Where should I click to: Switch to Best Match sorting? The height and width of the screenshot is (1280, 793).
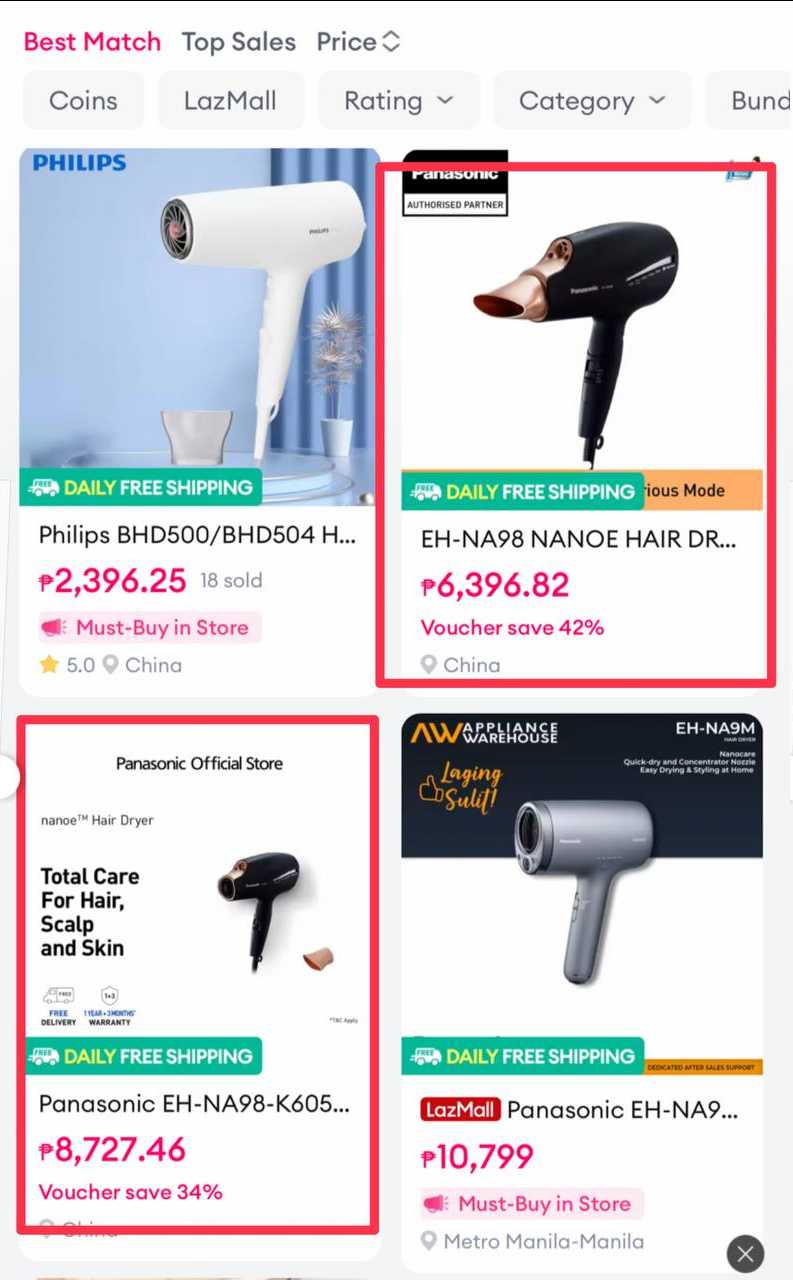[92, 42]
